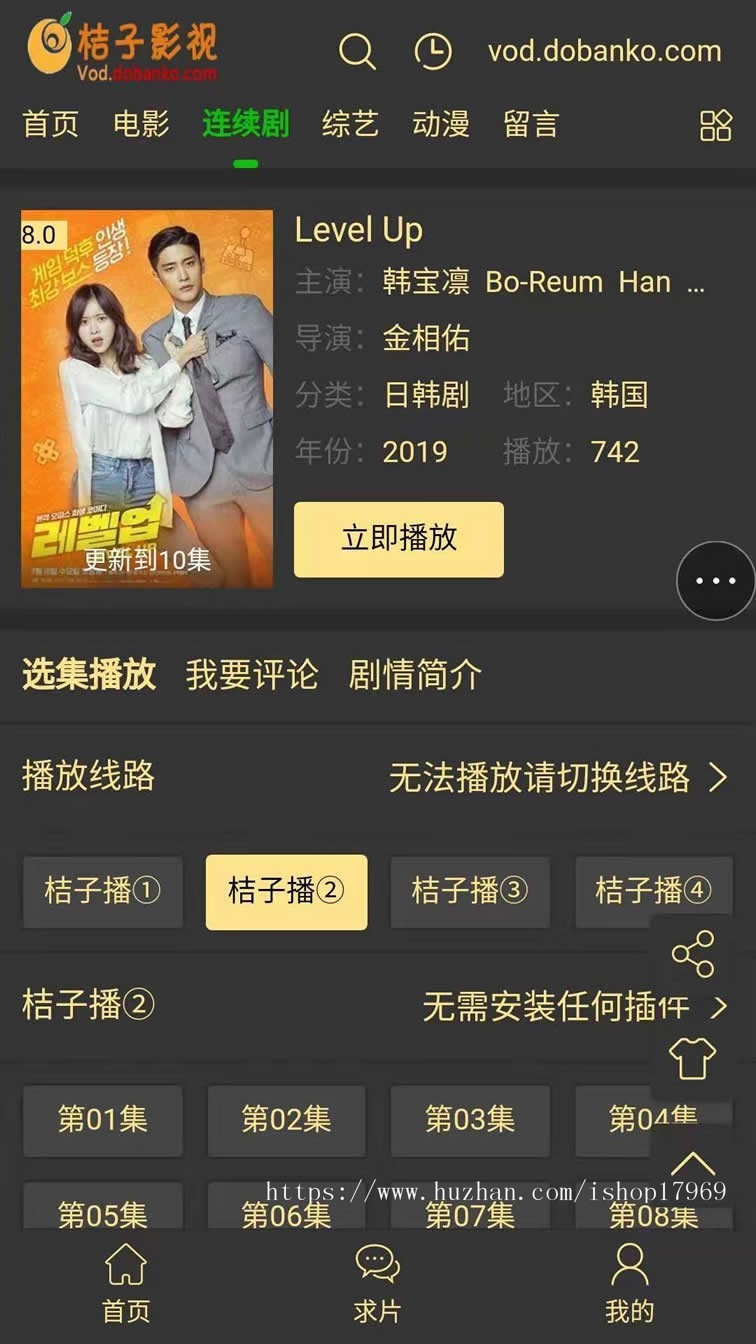The width and height of the screenshot is (756, 1344).
Task: Open the floating ... more options
Action: 713,581
